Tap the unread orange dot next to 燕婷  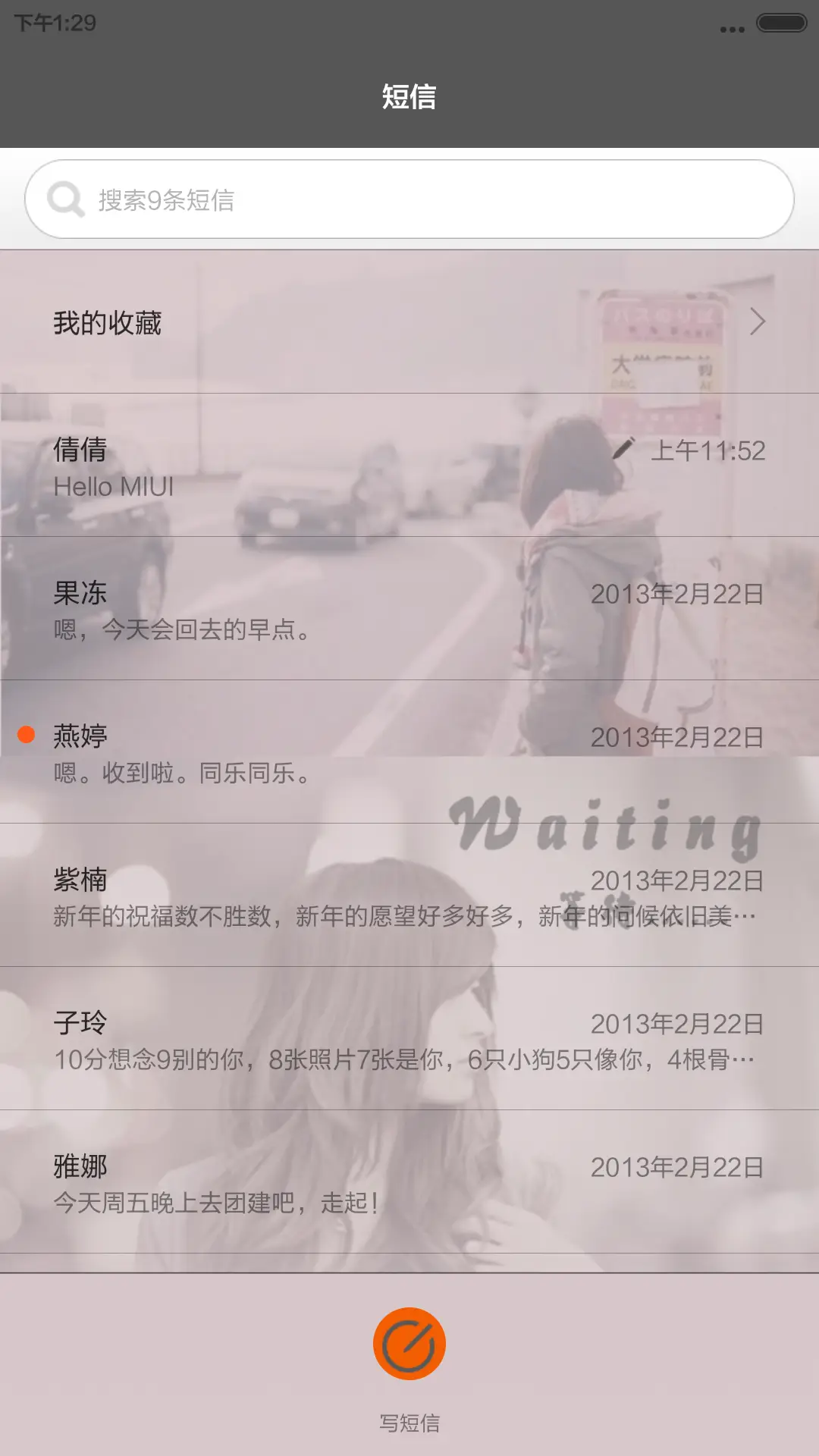[25, 733]
